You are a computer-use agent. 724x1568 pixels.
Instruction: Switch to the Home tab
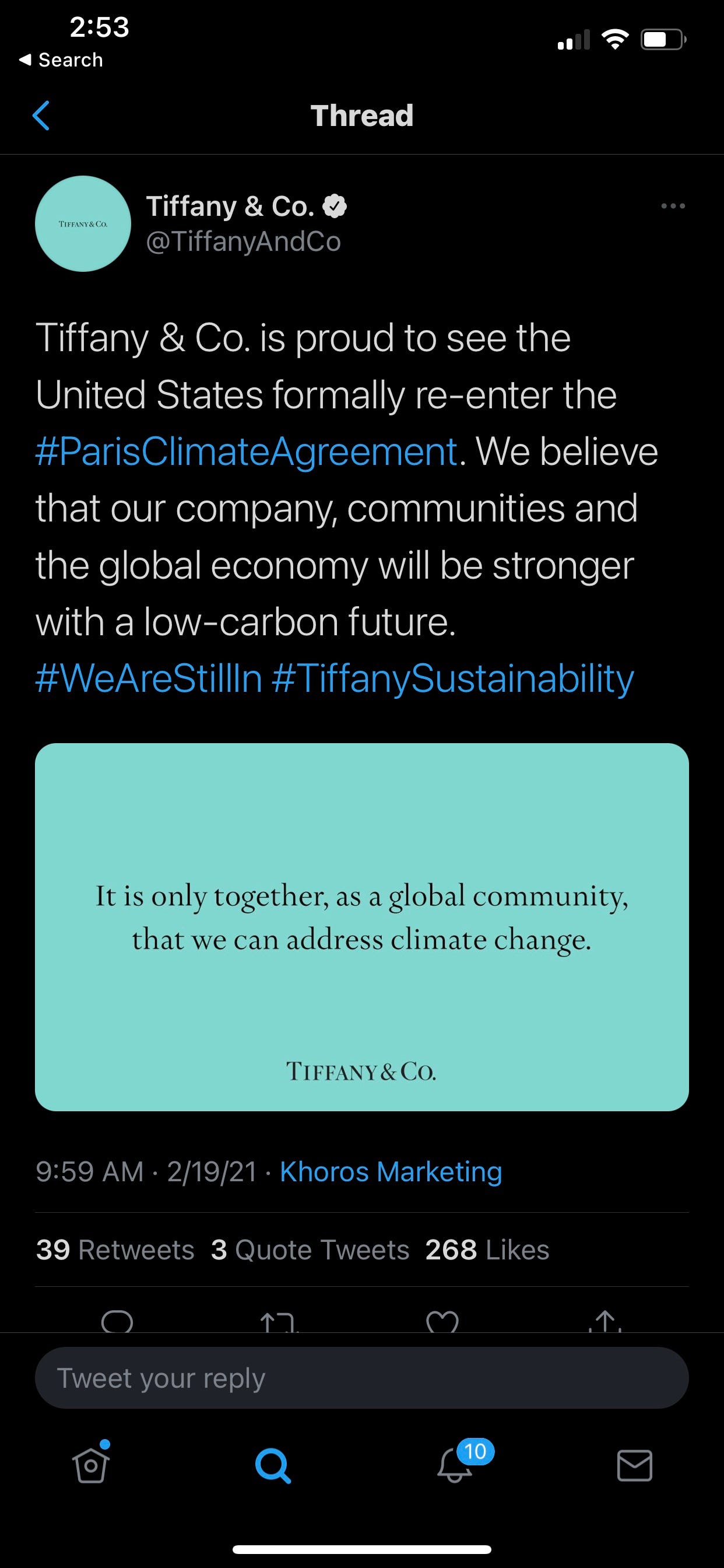(92, 1465)
